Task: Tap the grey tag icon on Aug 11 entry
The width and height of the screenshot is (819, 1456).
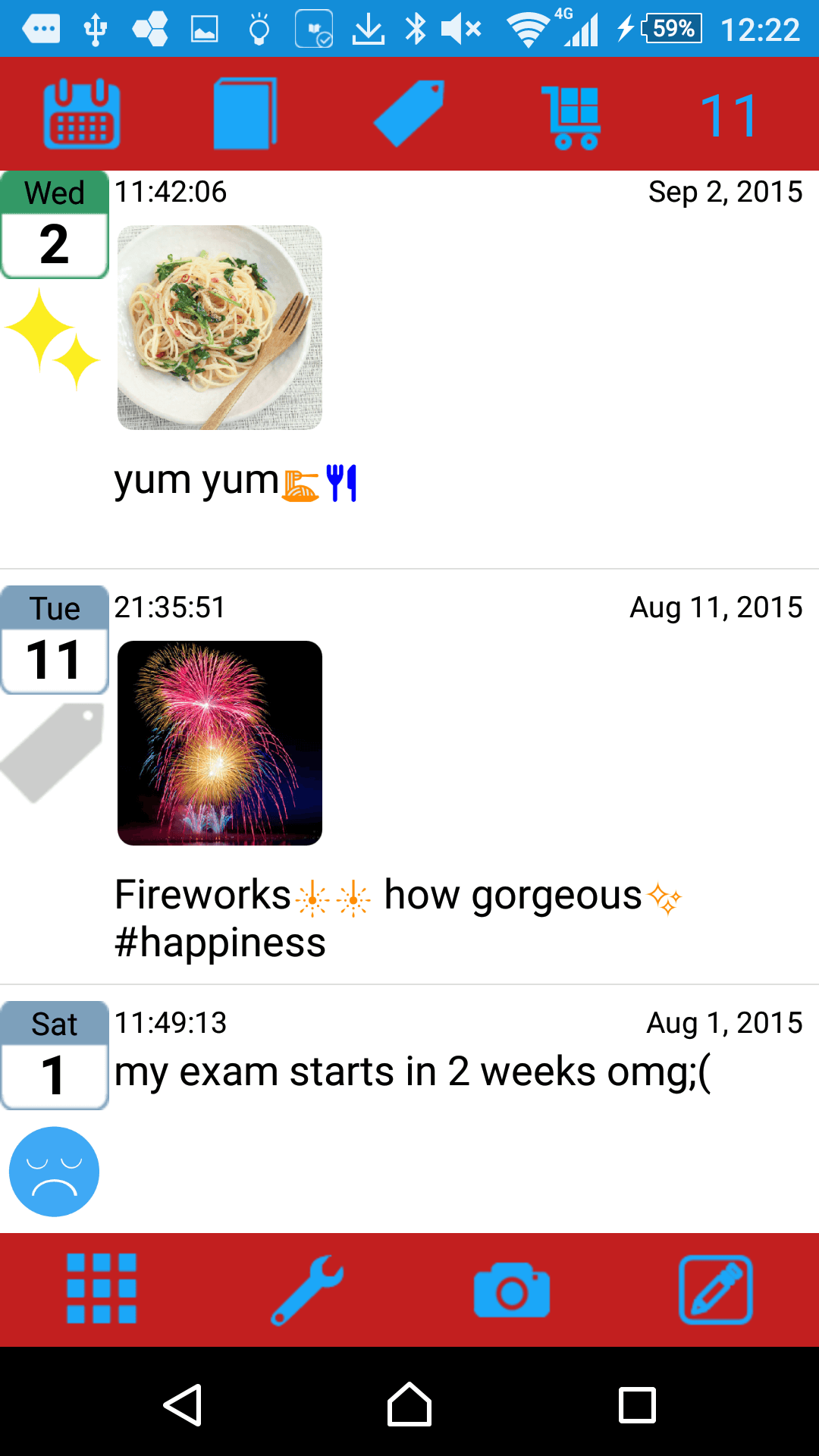Action: [52, 752]
